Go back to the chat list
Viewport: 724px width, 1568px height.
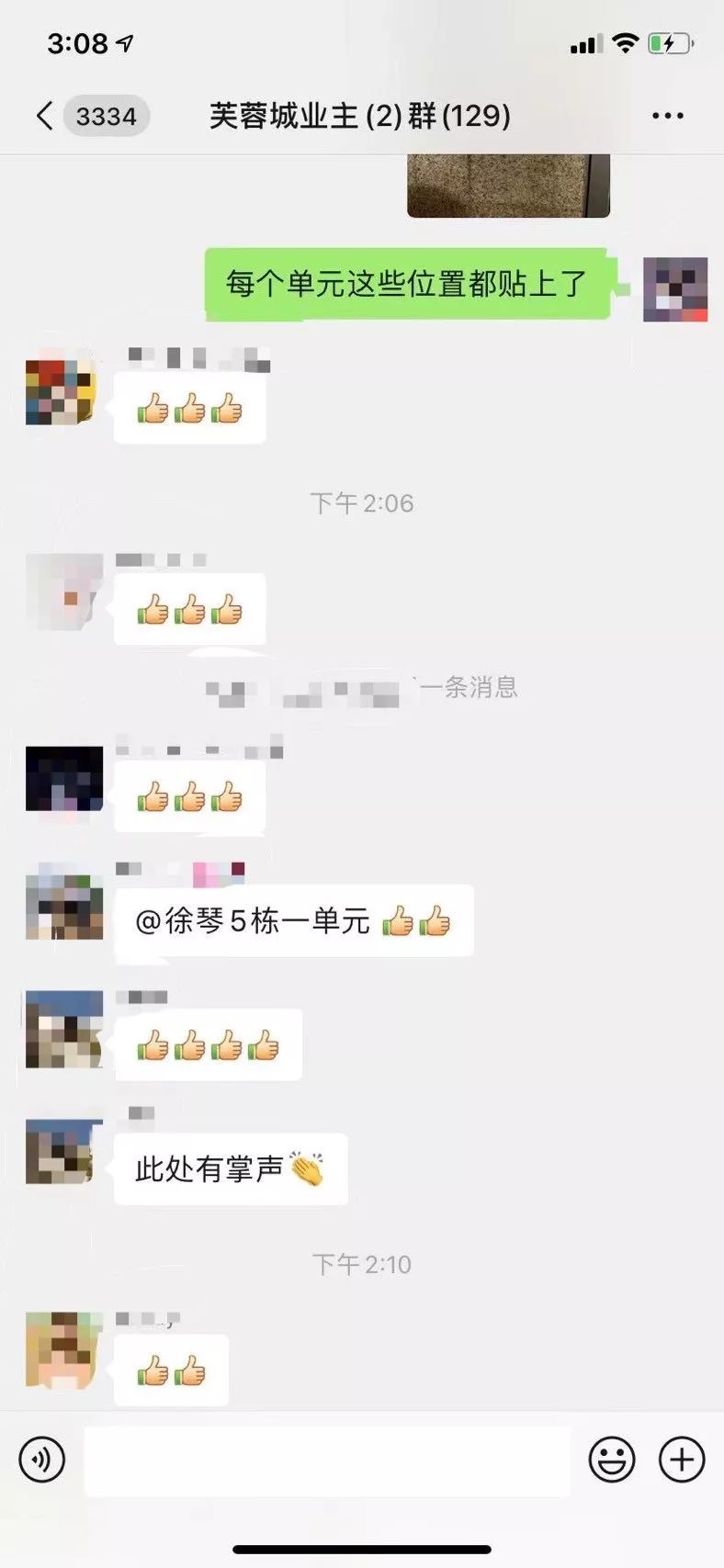(44, 117)
